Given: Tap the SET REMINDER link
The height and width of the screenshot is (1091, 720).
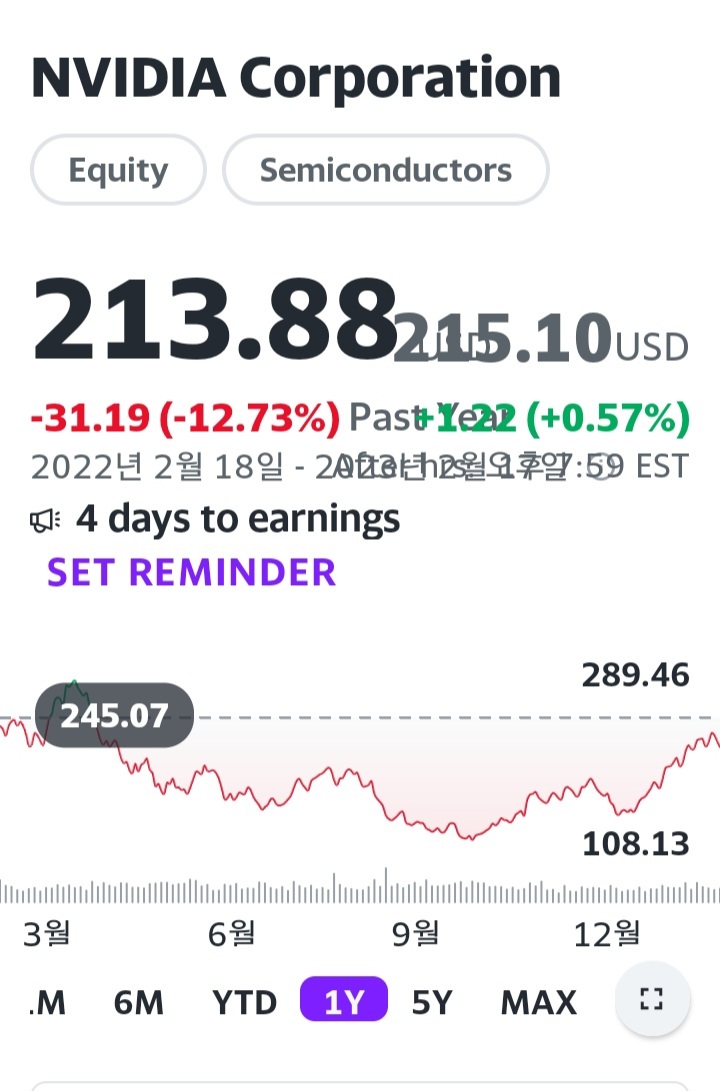Looking at the screenshot, I should (x=190, y=572).
